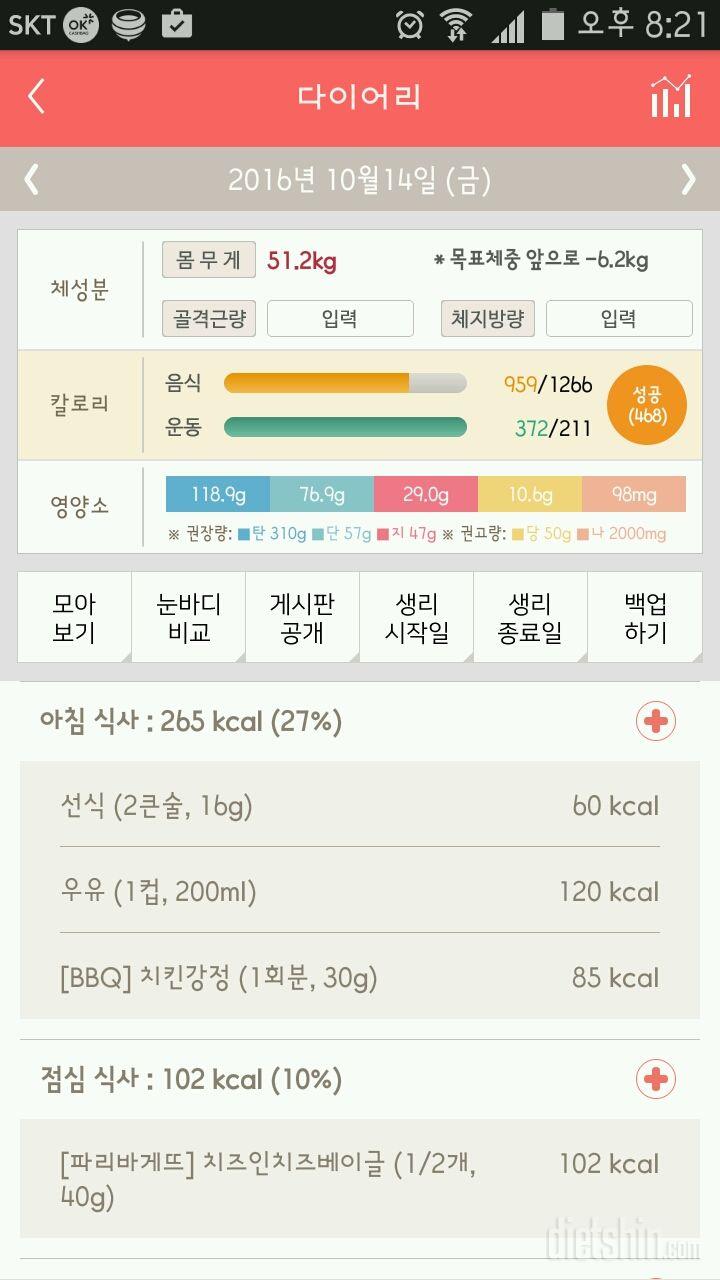Screen dimensions: 720x1280
Task: Open the 치즈인치즈베이글 entry
Action: [x=360, y=1180]
